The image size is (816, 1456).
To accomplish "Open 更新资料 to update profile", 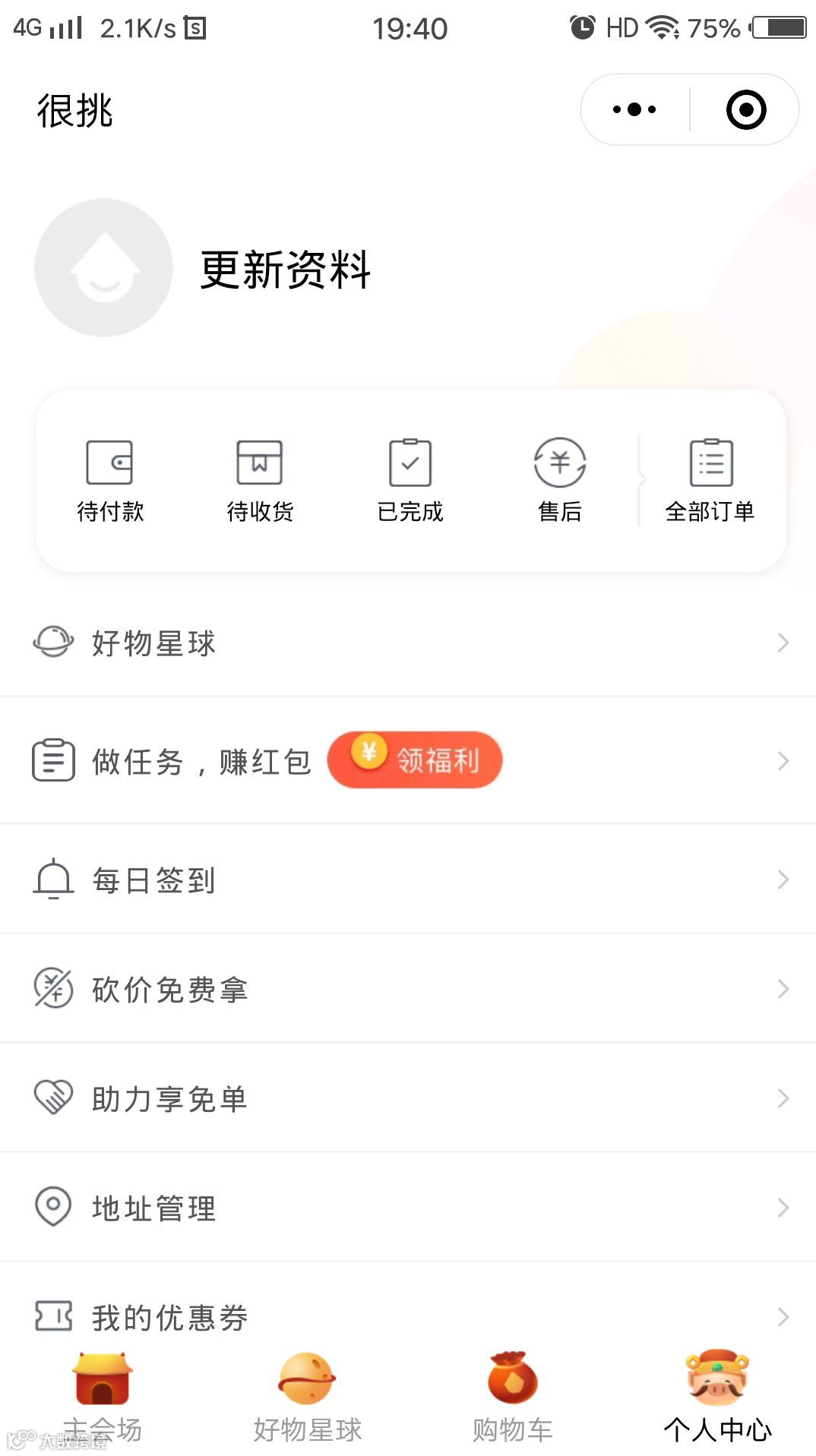I will click(285, 270).
